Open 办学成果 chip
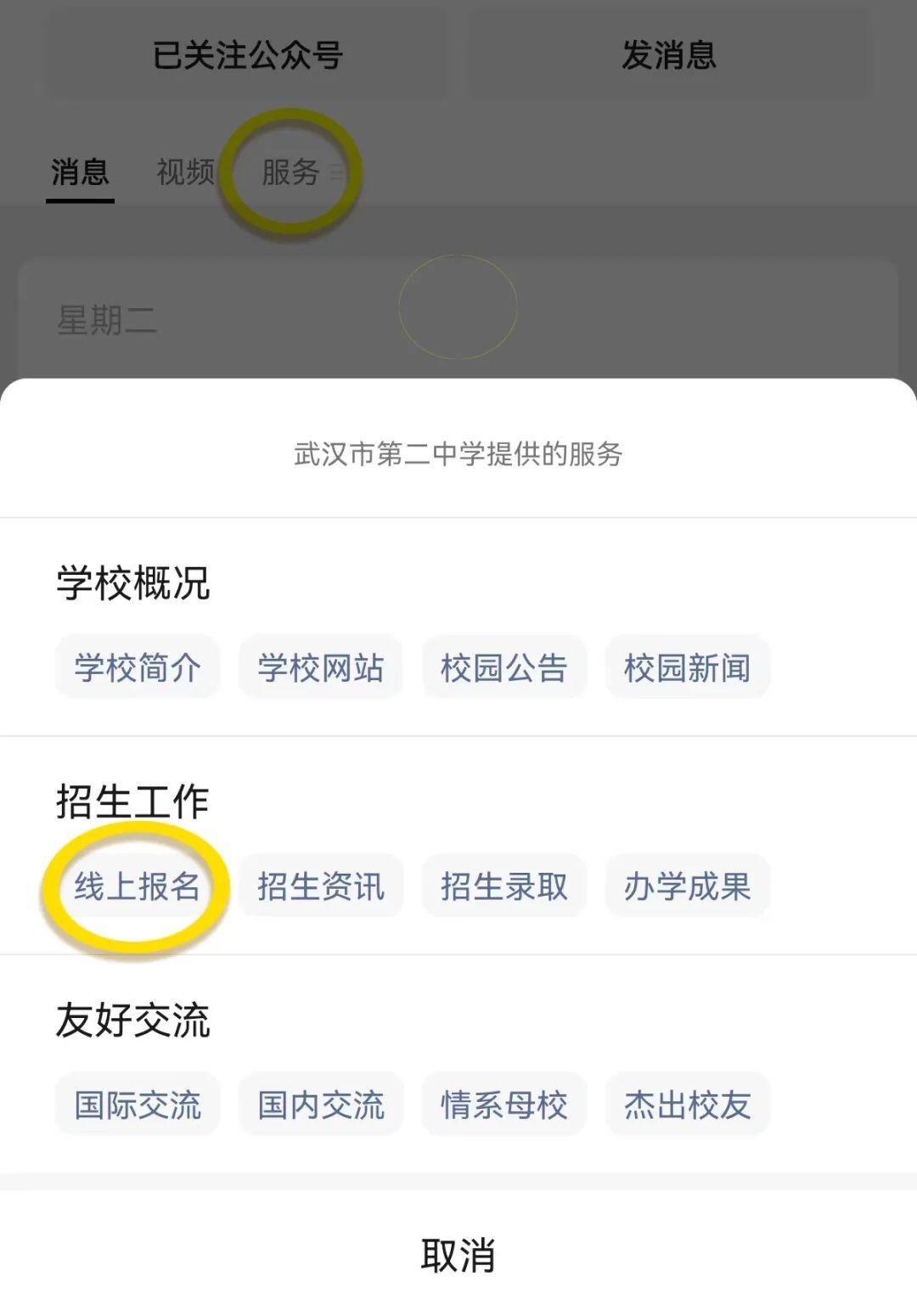Viewport: 917px width, 1316px height. click(688, 886)
